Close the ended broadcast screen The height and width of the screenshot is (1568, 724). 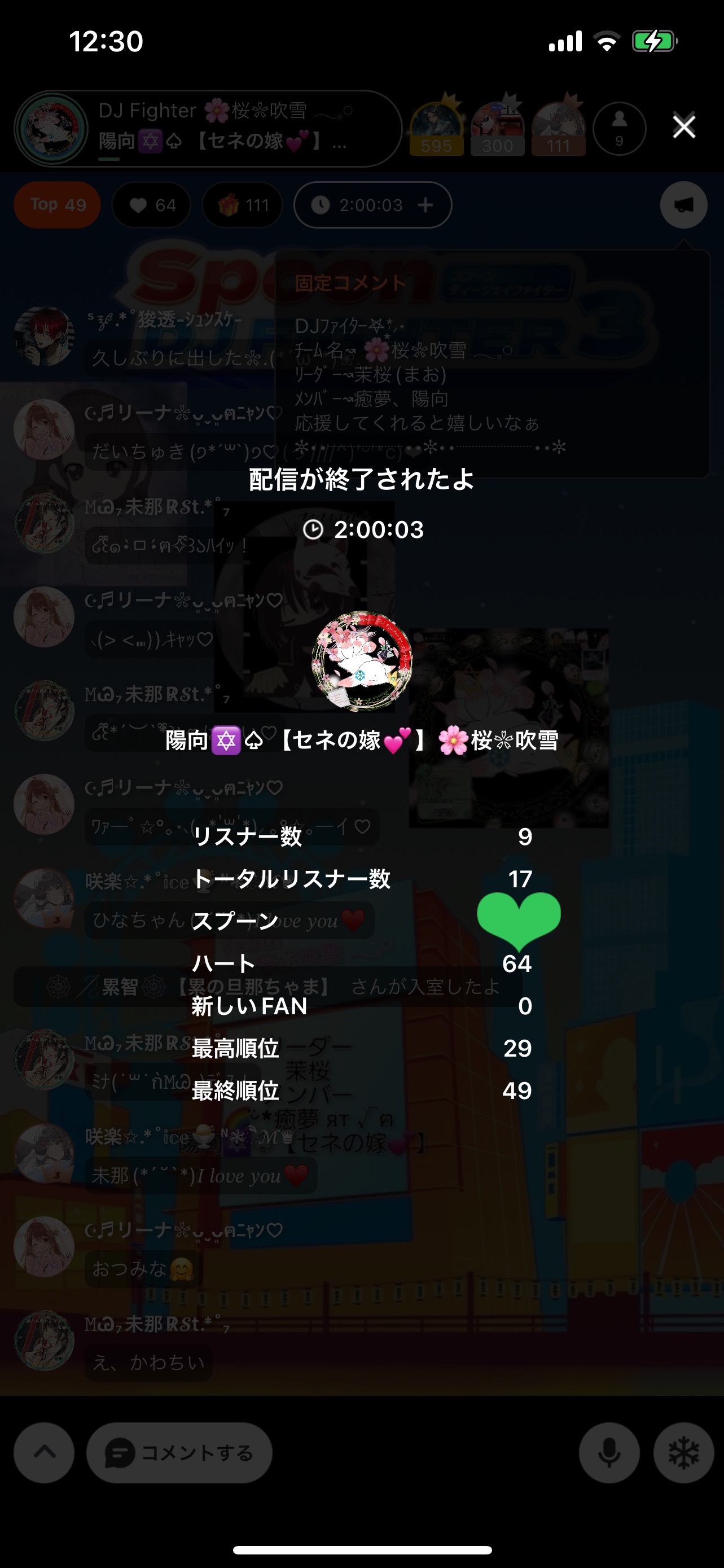pos(684,126)
